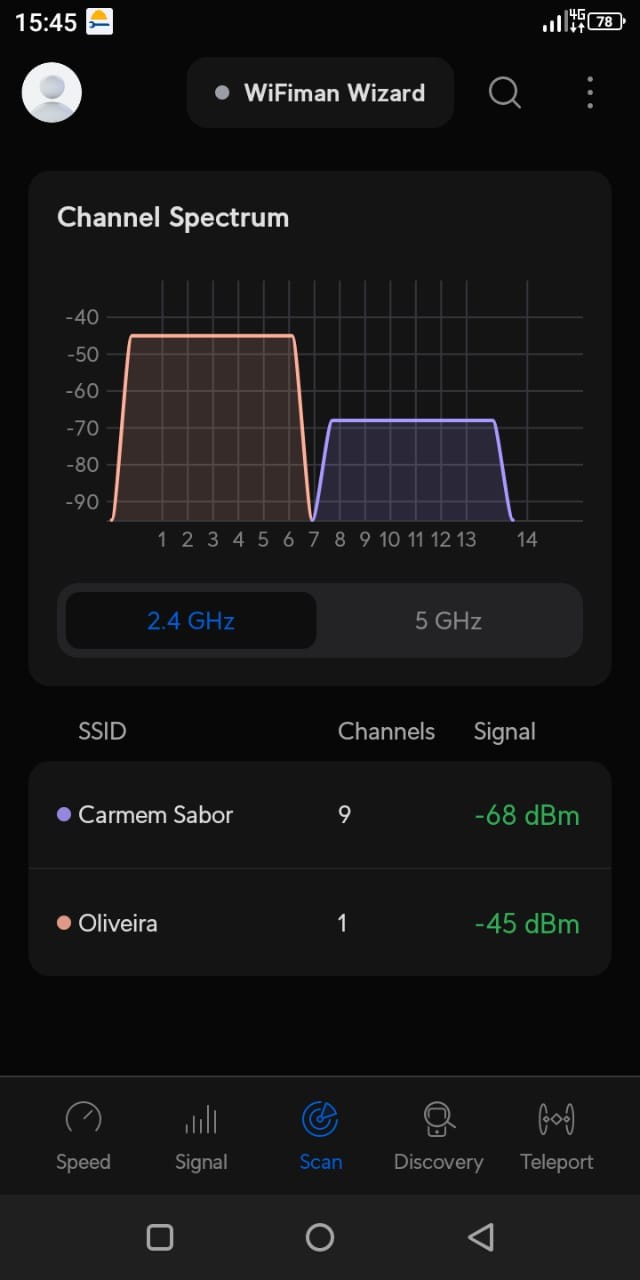Viewport: 640px width, 1280px height.
Task: Open the Oliveira network row
Action: click(x=319, y=922)
